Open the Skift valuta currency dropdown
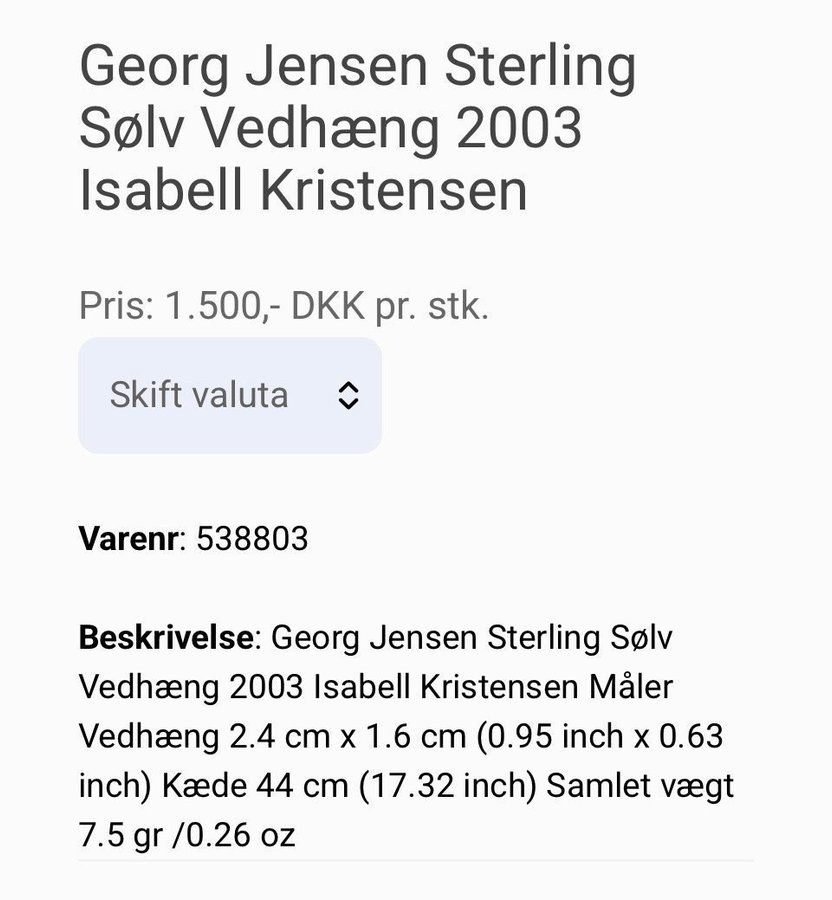 [230, 395]
